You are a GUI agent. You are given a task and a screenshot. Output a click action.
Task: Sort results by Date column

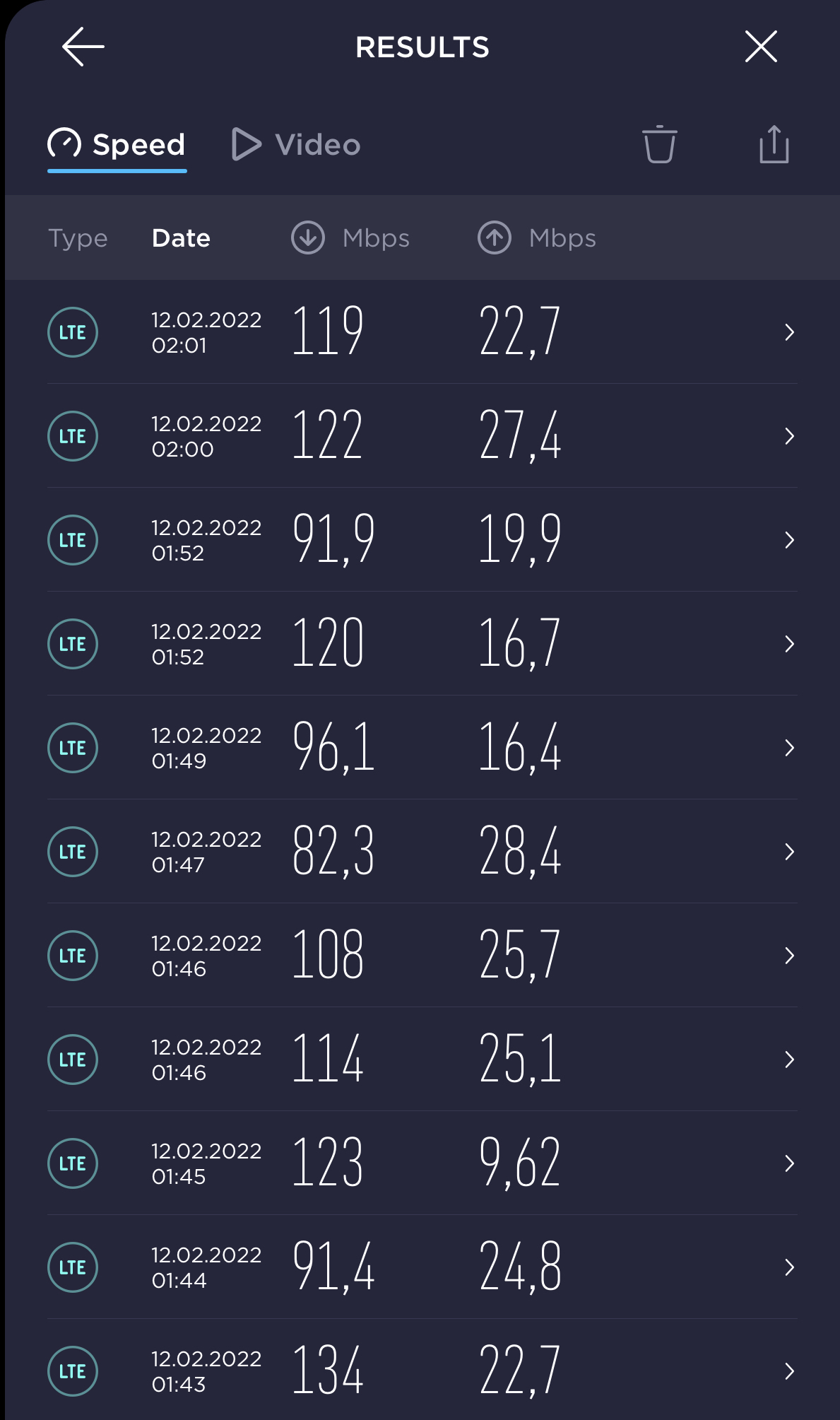(181, 238)
